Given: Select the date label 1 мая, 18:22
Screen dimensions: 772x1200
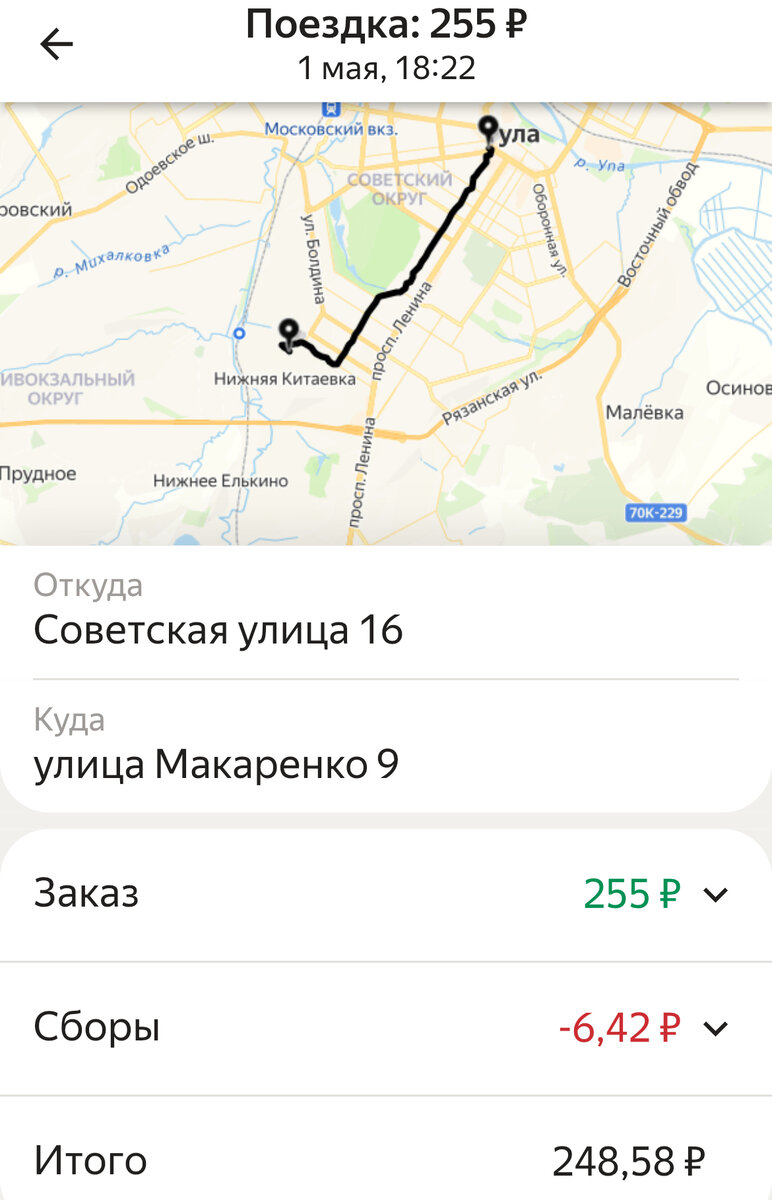Looking at the screenshot, I should tap(386, 68).
